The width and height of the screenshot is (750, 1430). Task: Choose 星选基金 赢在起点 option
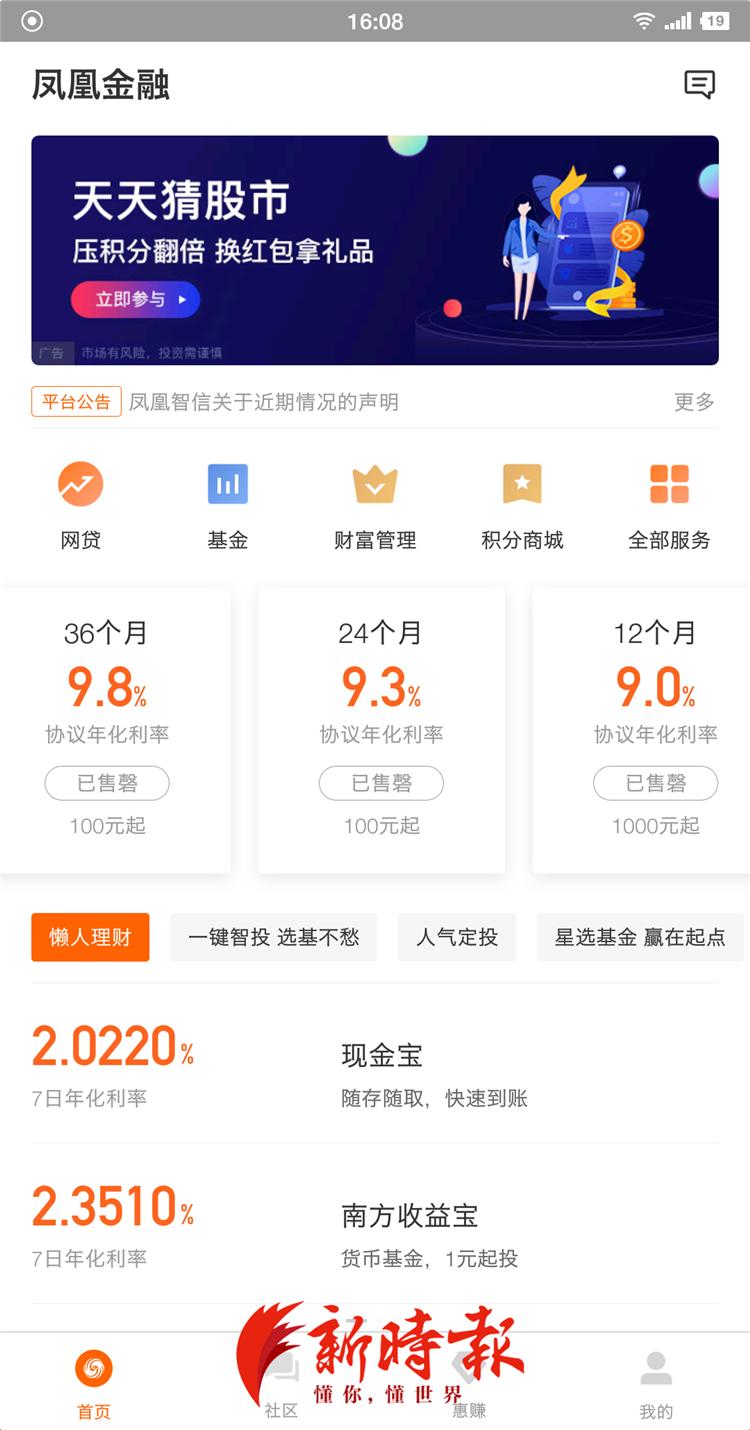point(639,937)
